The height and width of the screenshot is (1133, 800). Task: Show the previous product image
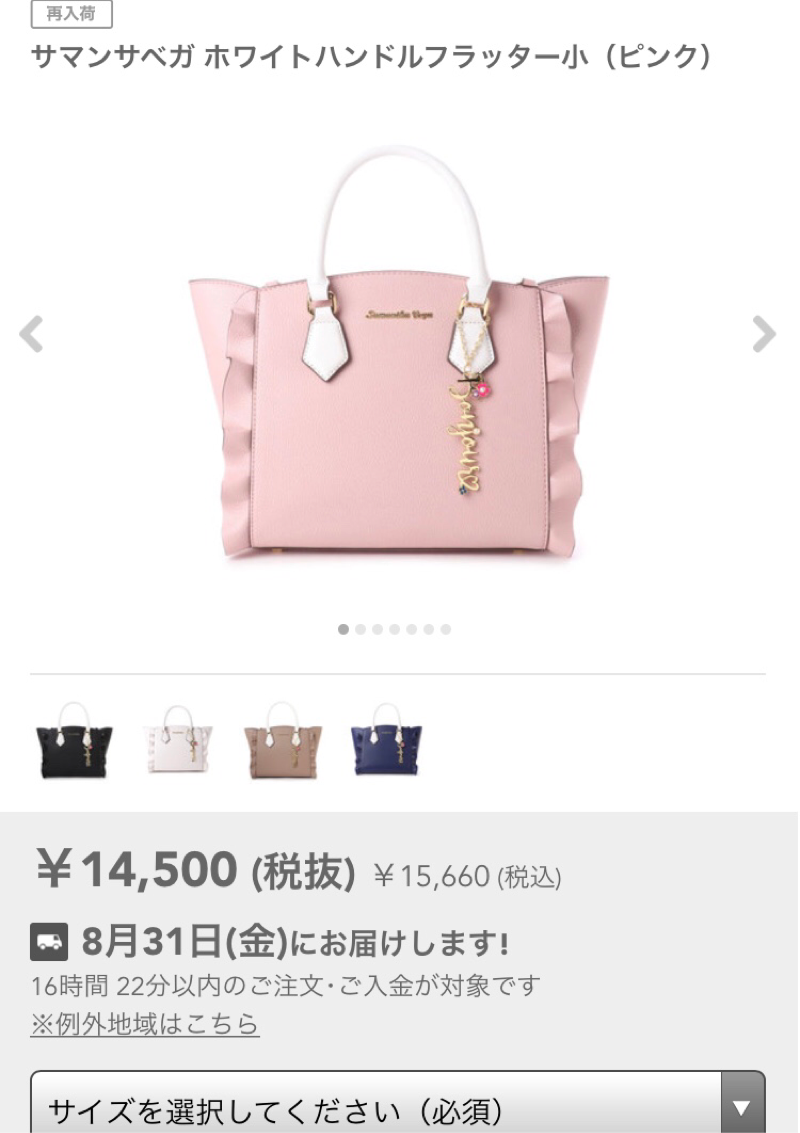[x=32, y=335]
